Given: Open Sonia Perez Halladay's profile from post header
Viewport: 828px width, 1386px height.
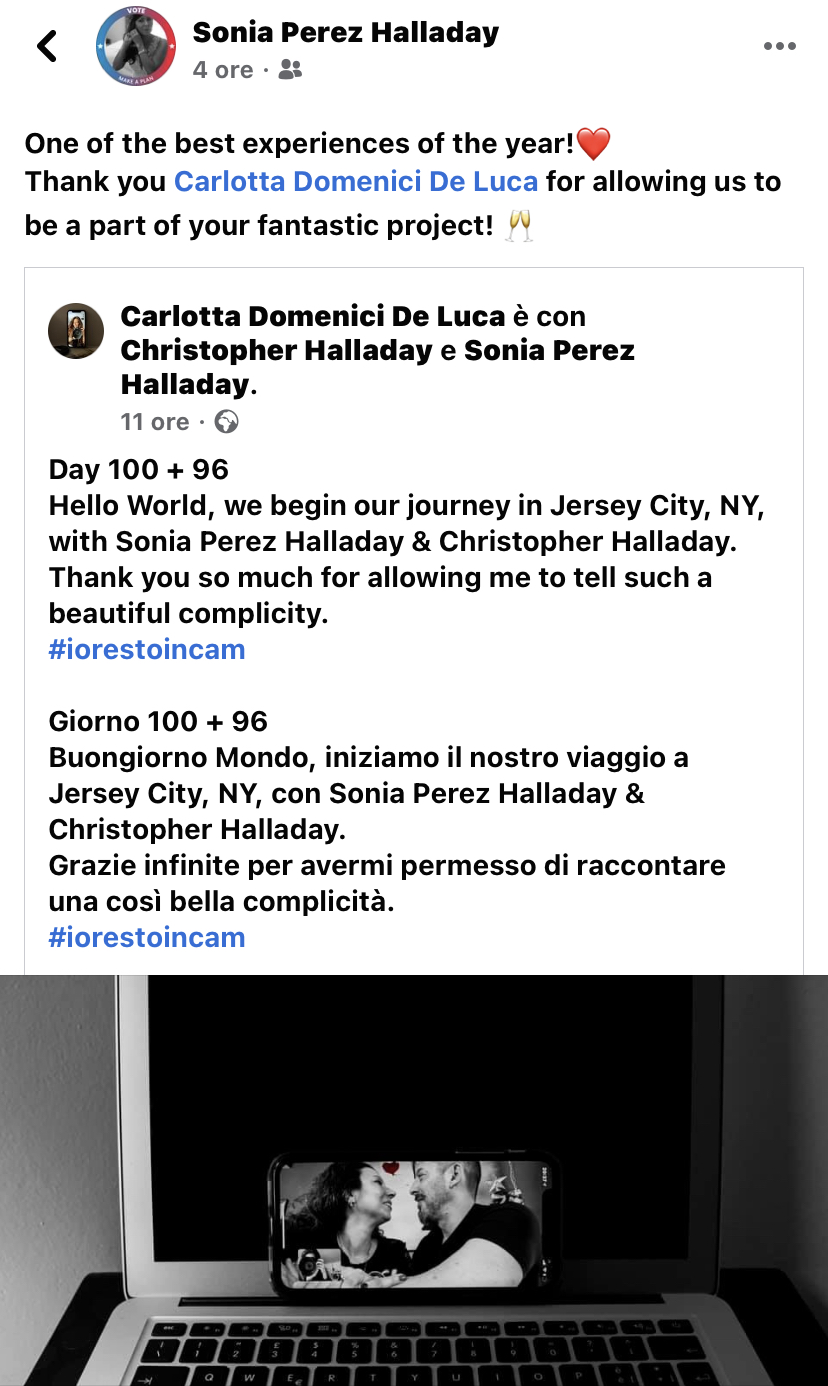Looking at the screenshot, I should (345, 32).
